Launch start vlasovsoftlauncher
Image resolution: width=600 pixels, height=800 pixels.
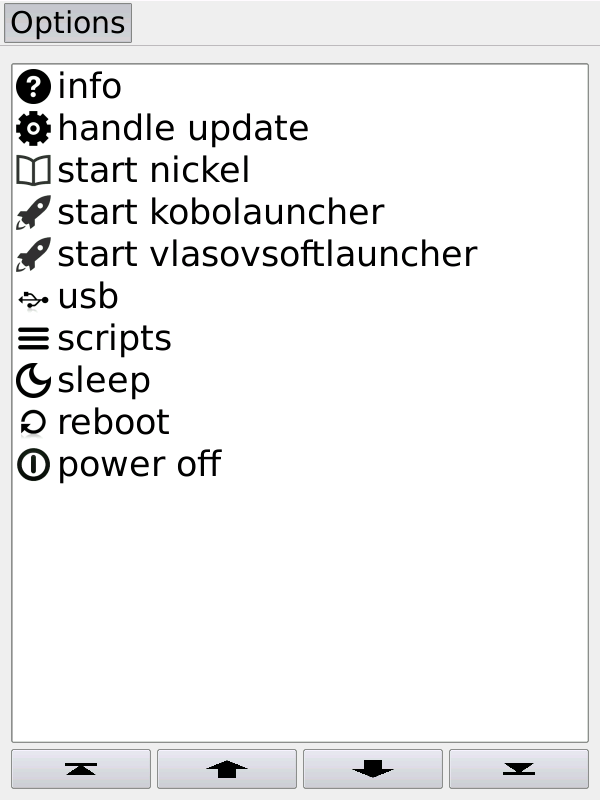pyautogui.click(x=266, y=255)
